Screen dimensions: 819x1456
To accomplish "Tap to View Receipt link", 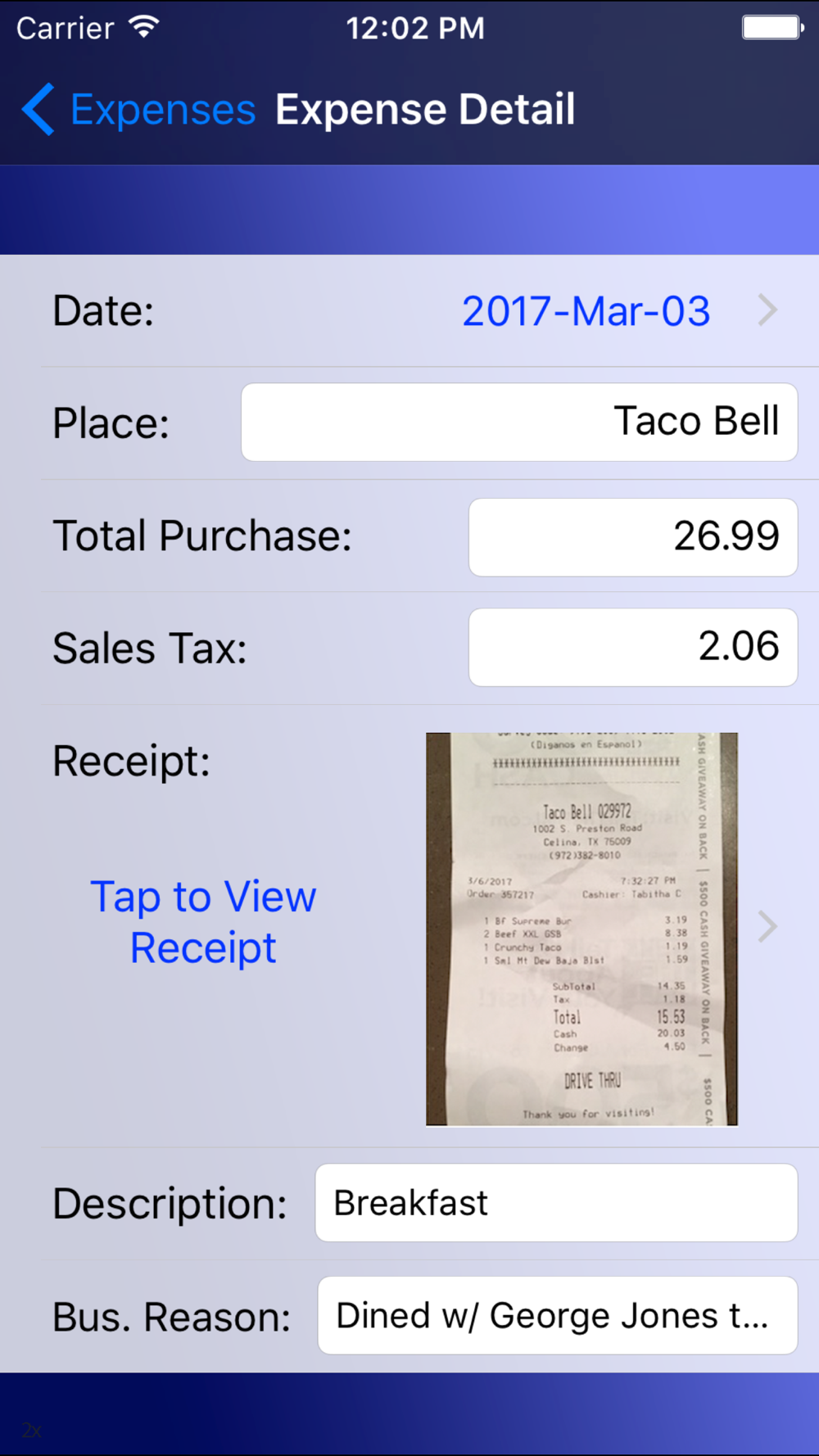I will (203, 922).
